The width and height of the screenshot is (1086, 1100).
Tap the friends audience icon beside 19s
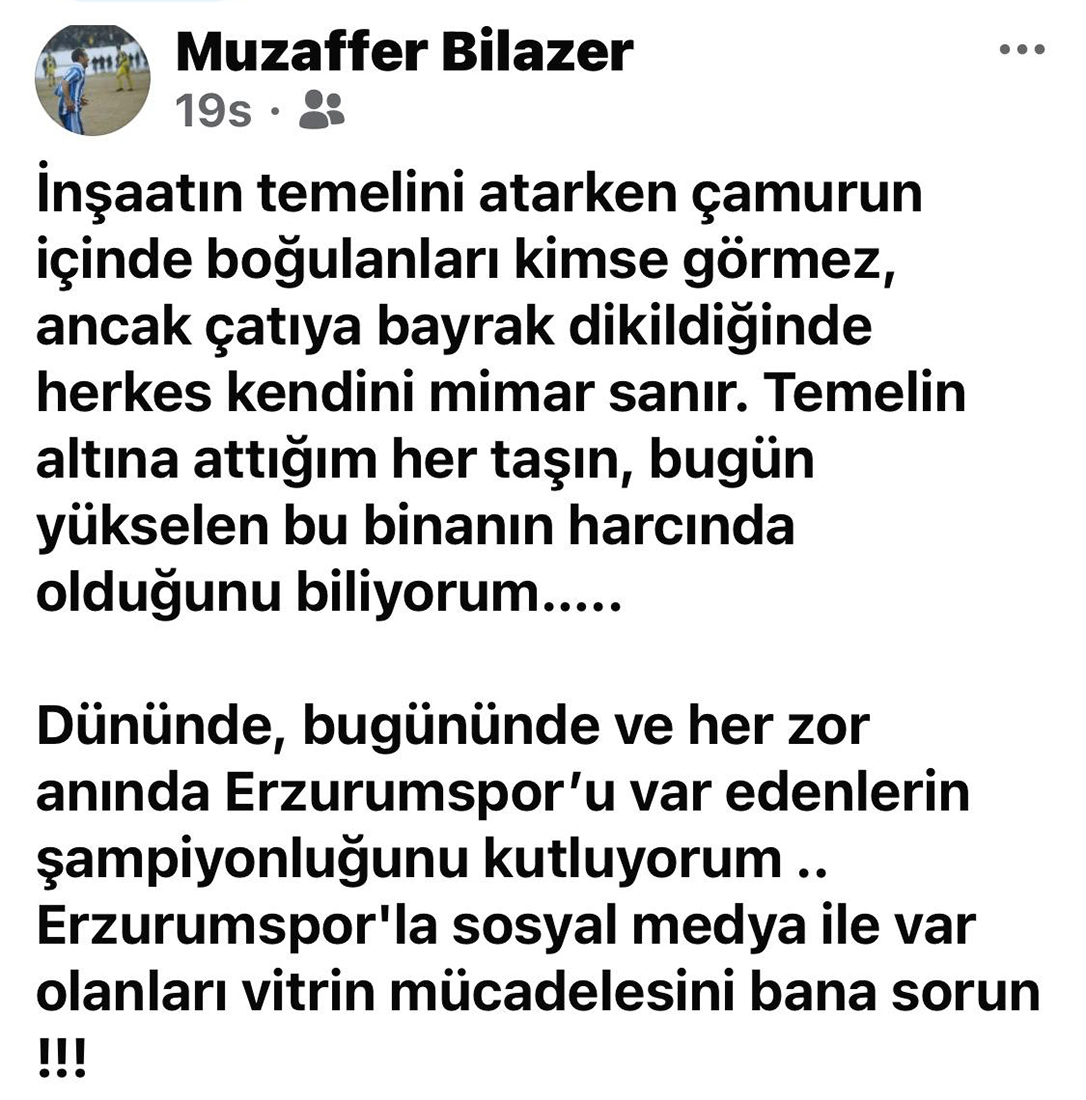click(322, 110)
